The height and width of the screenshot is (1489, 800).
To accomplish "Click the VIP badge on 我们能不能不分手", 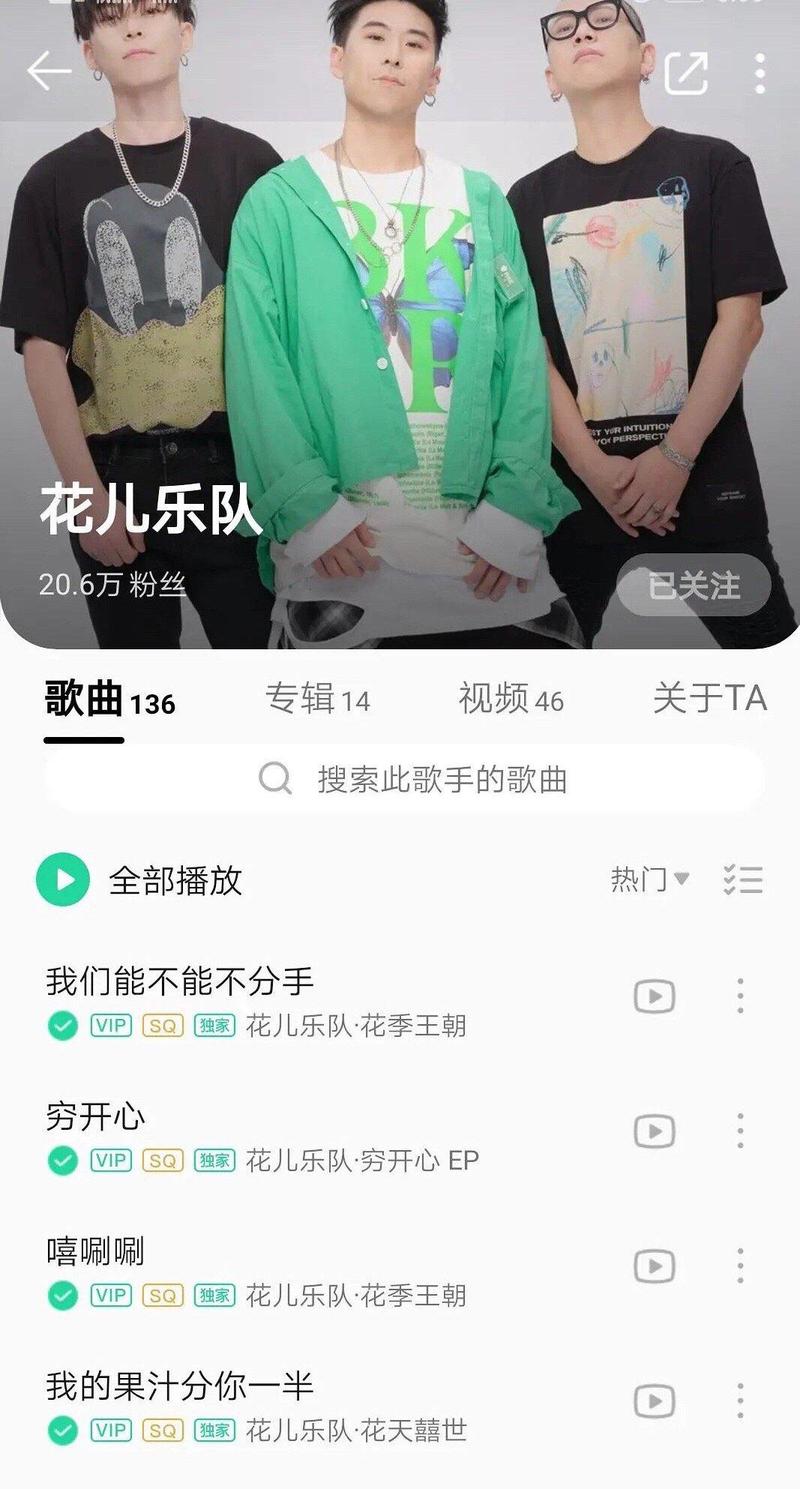I will point(110,1025).
